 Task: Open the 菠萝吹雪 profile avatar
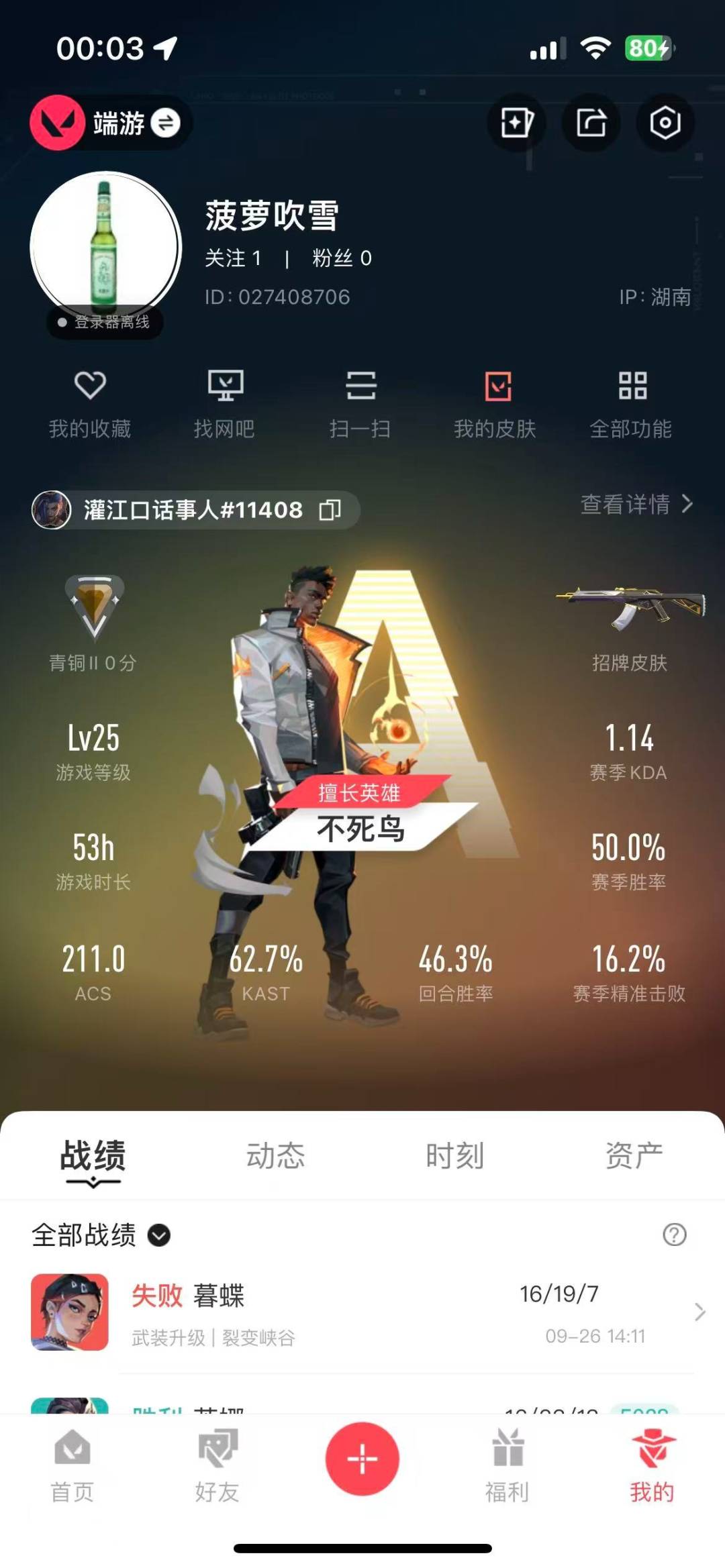tap(105, 247)
